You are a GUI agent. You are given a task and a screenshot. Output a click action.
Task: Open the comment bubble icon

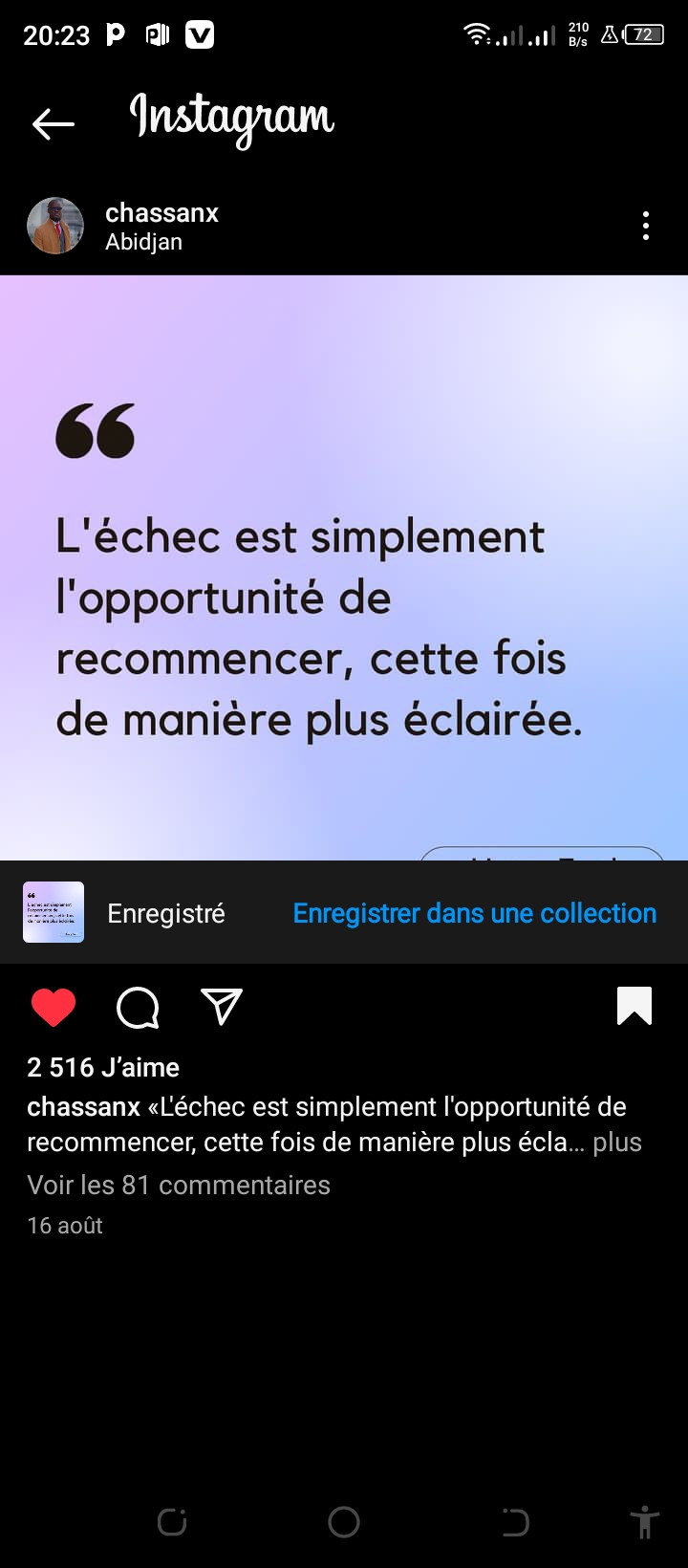coord(138,1008)
